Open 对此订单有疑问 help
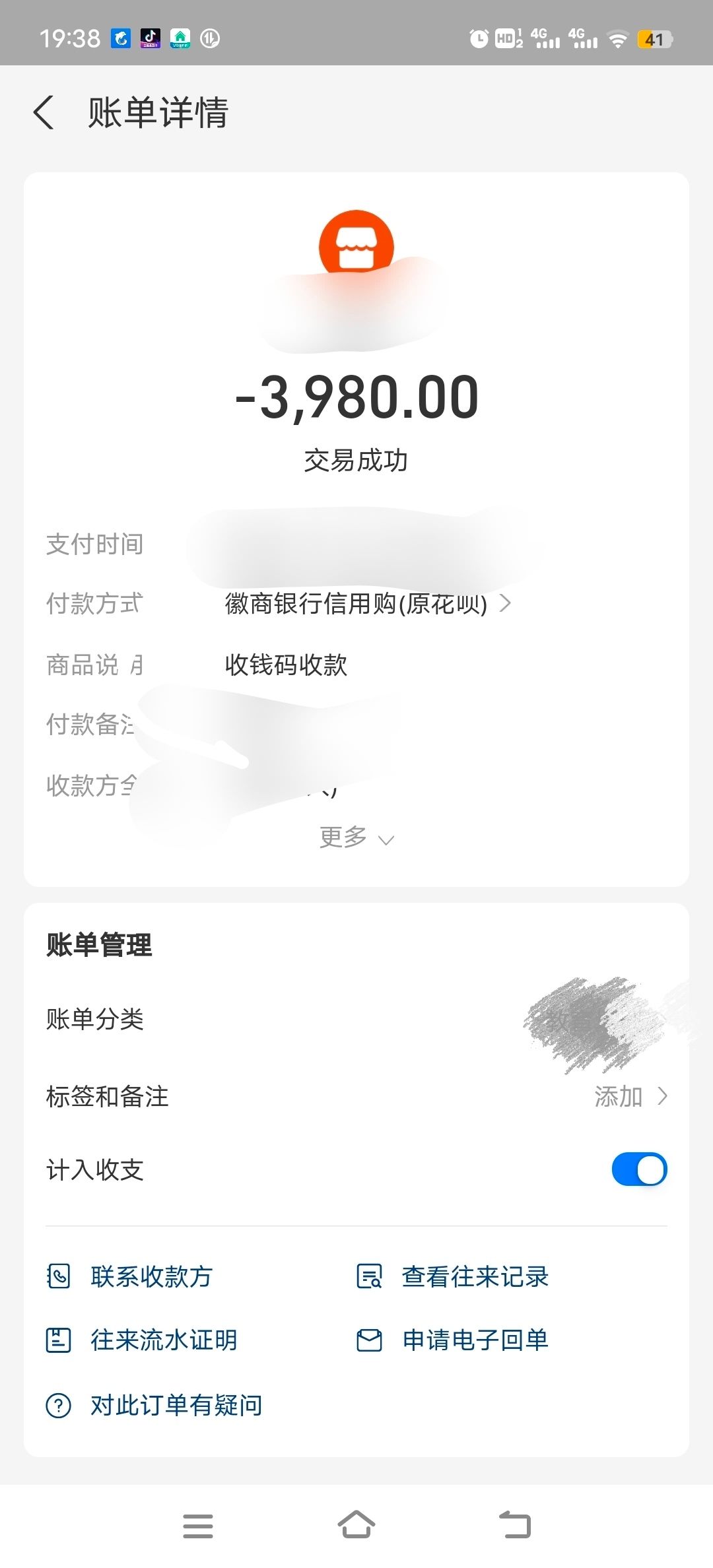 (x=176, y=1405)
